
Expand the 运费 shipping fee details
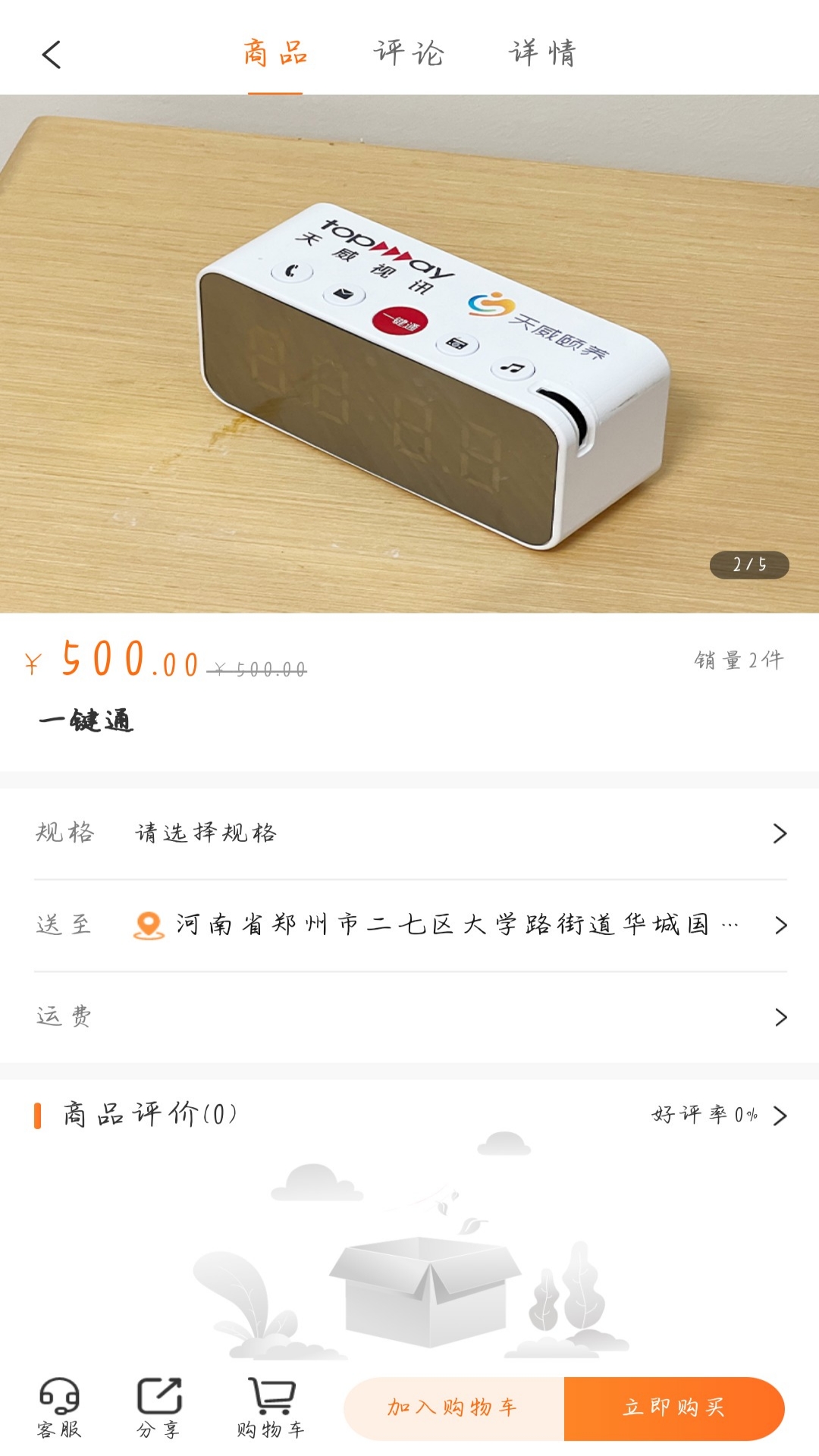781,1015
